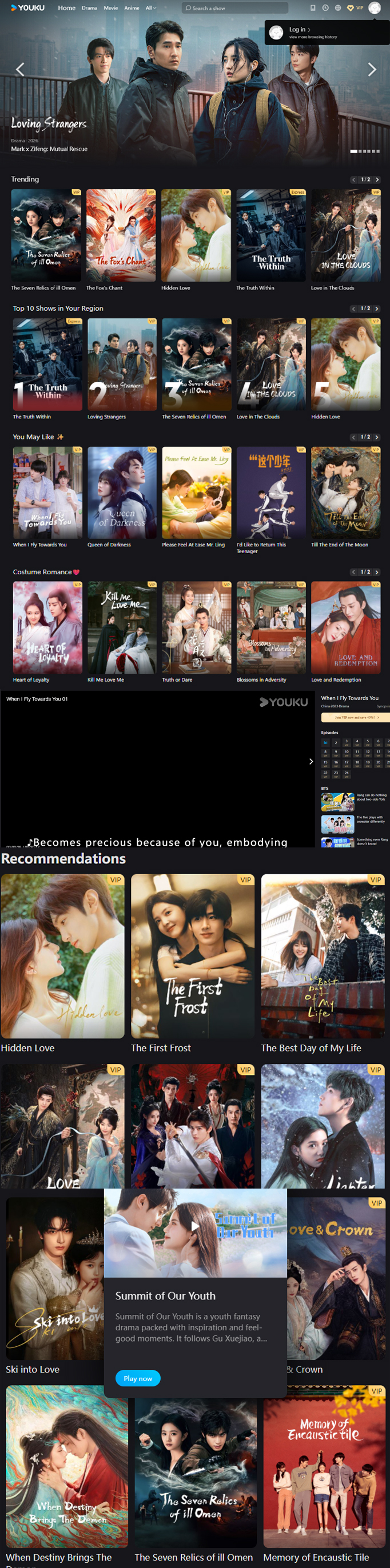
Task: Open The First Frost recommendation
Action: pos(193,957)
